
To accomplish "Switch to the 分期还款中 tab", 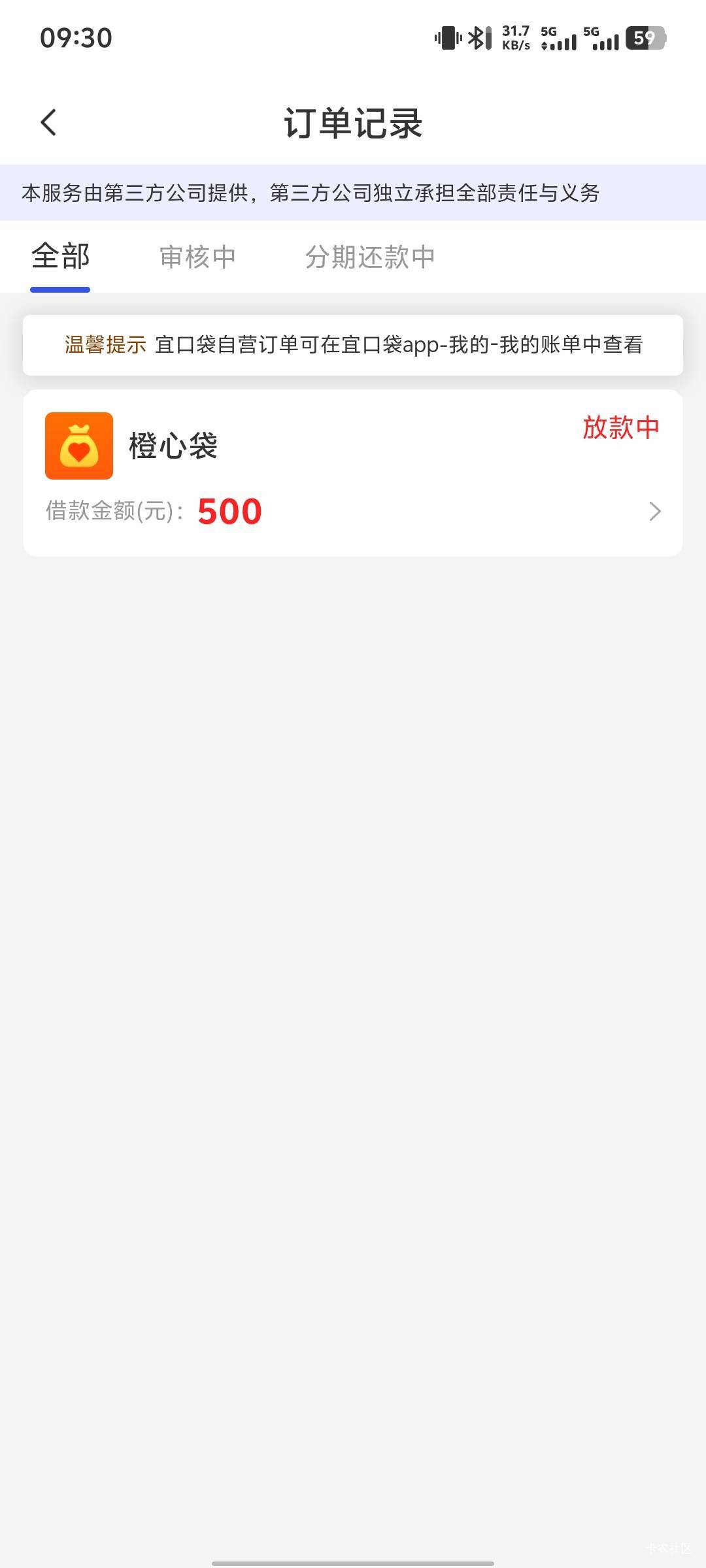I will (x=370, y=257).
